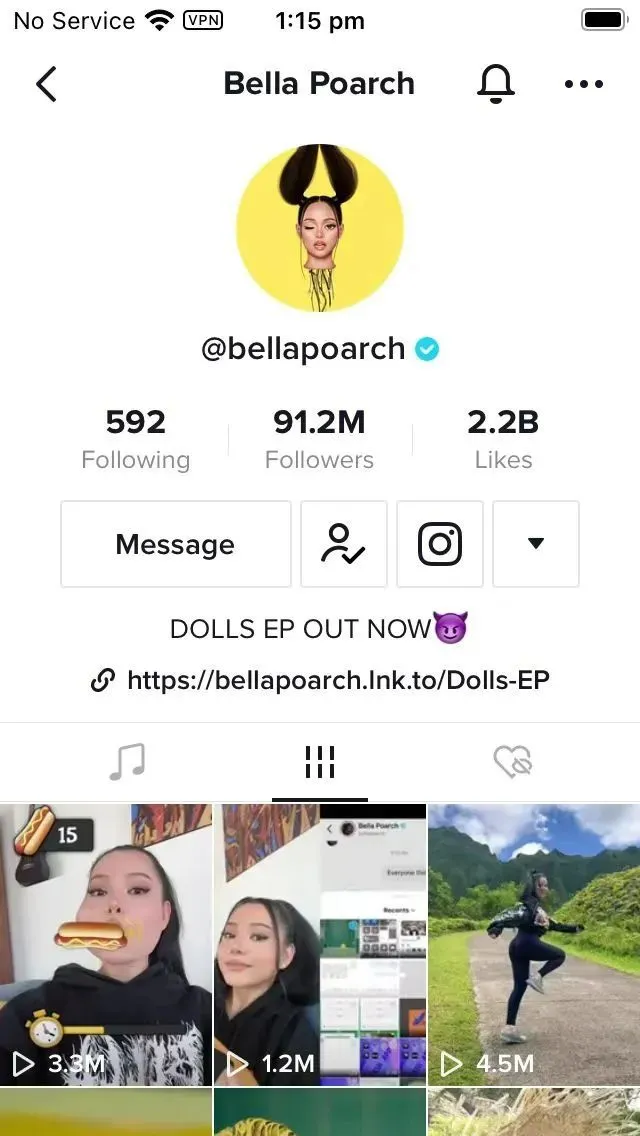
Task: Open the Following count list
Action: pos(135,438)
